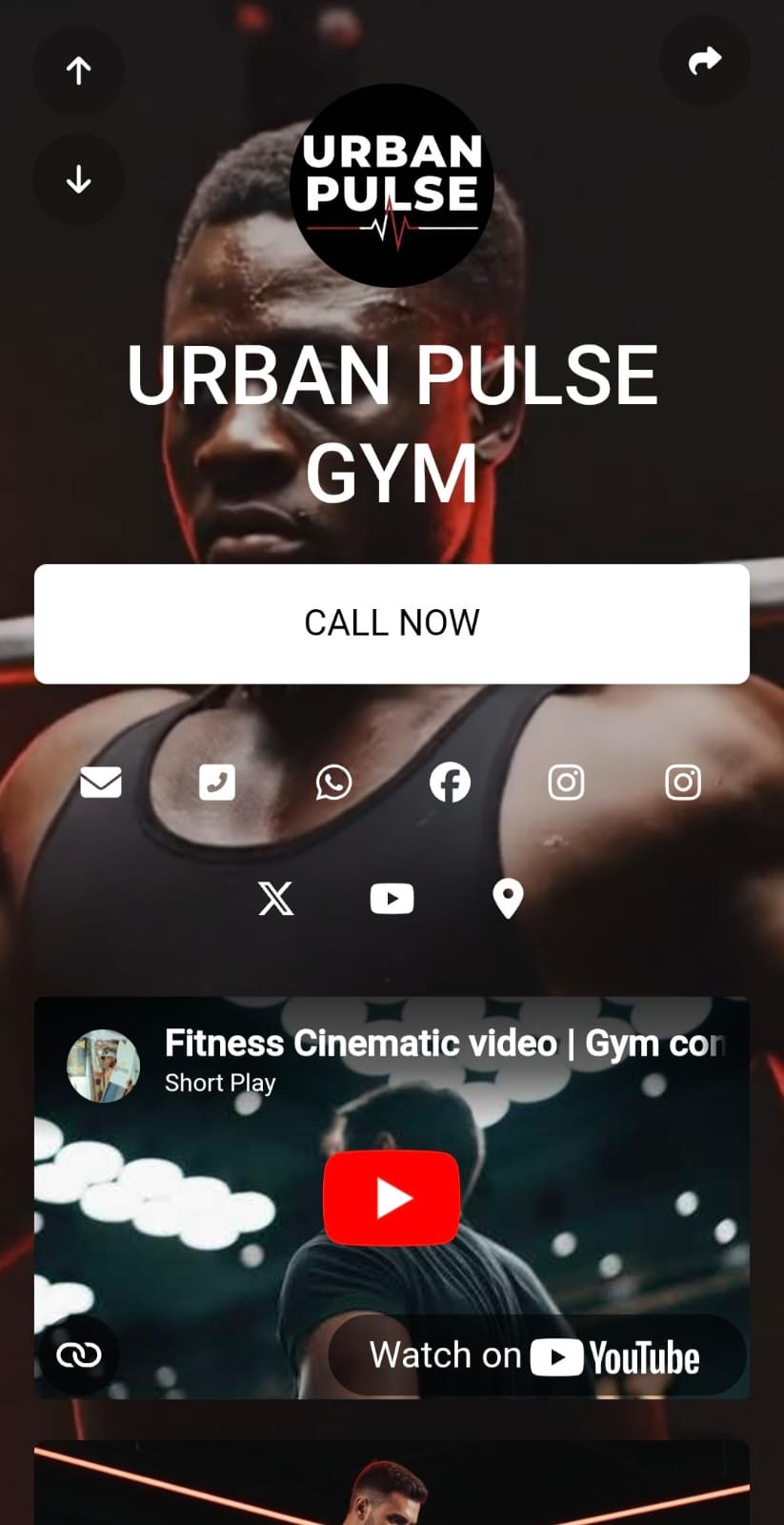Tap the down arrow button
The width and height of the screenshot is (784, 1525).
[79, 179]
